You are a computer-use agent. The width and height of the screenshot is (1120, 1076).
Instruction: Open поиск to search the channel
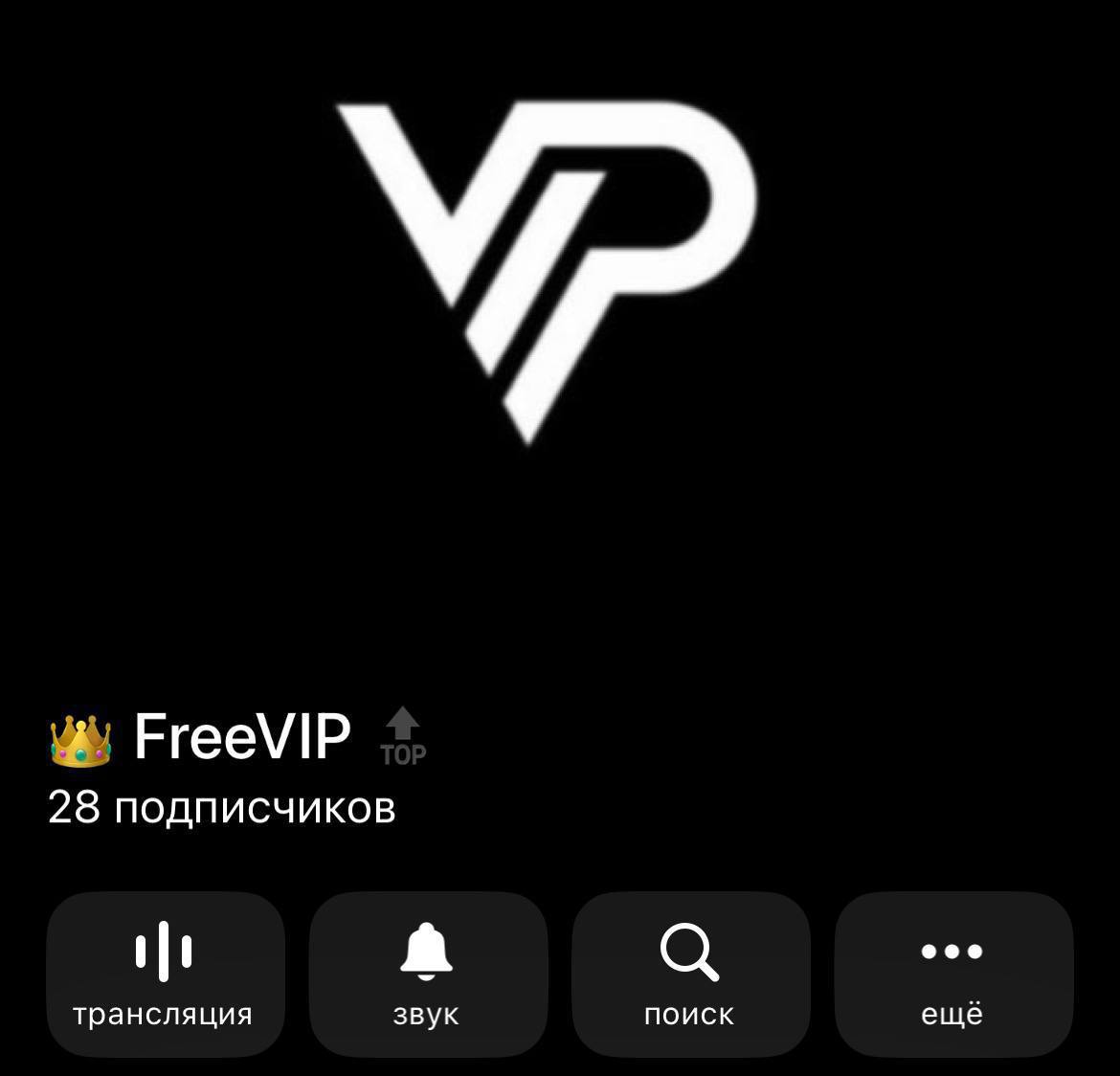pyautogui.click(x=690, y=974)
